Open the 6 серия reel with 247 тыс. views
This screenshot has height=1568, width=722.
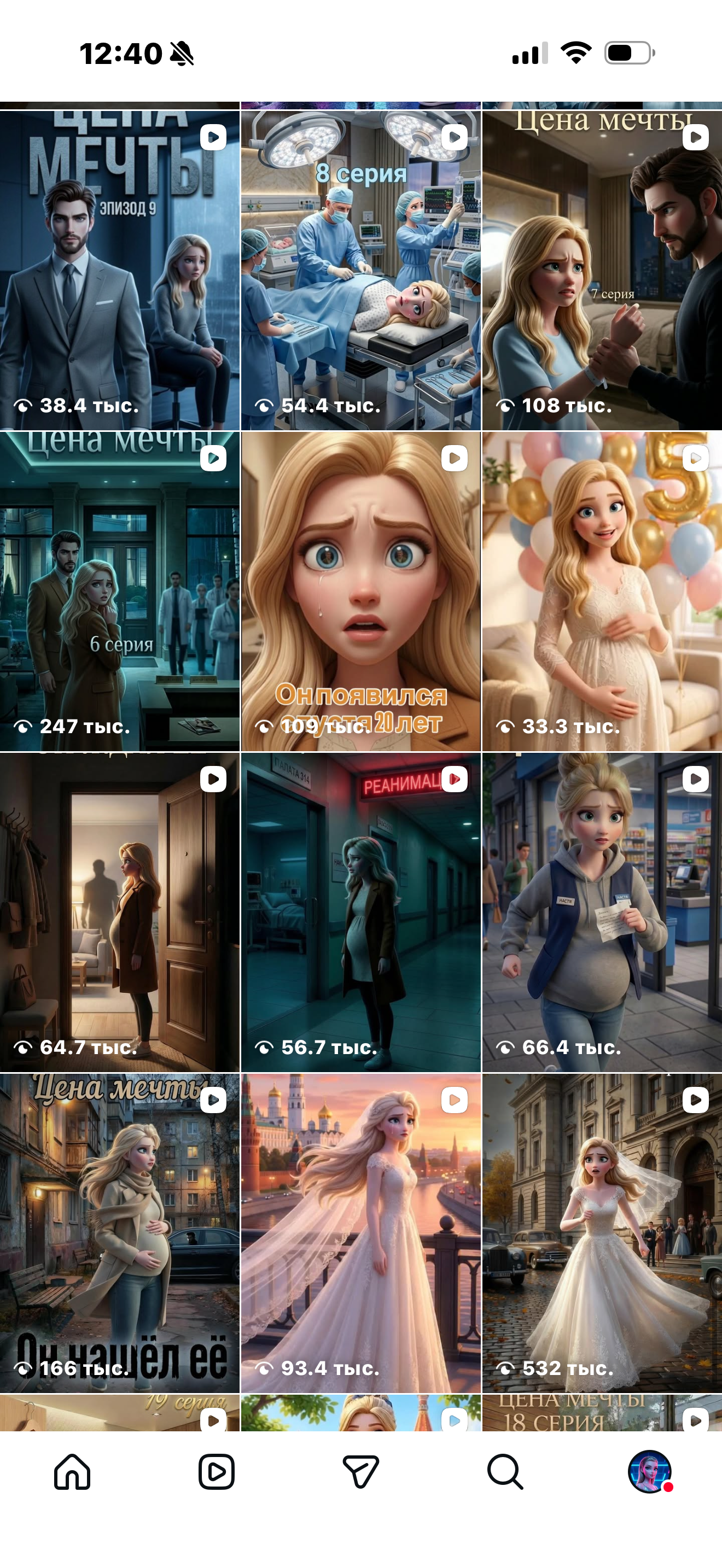click(119, 592)
